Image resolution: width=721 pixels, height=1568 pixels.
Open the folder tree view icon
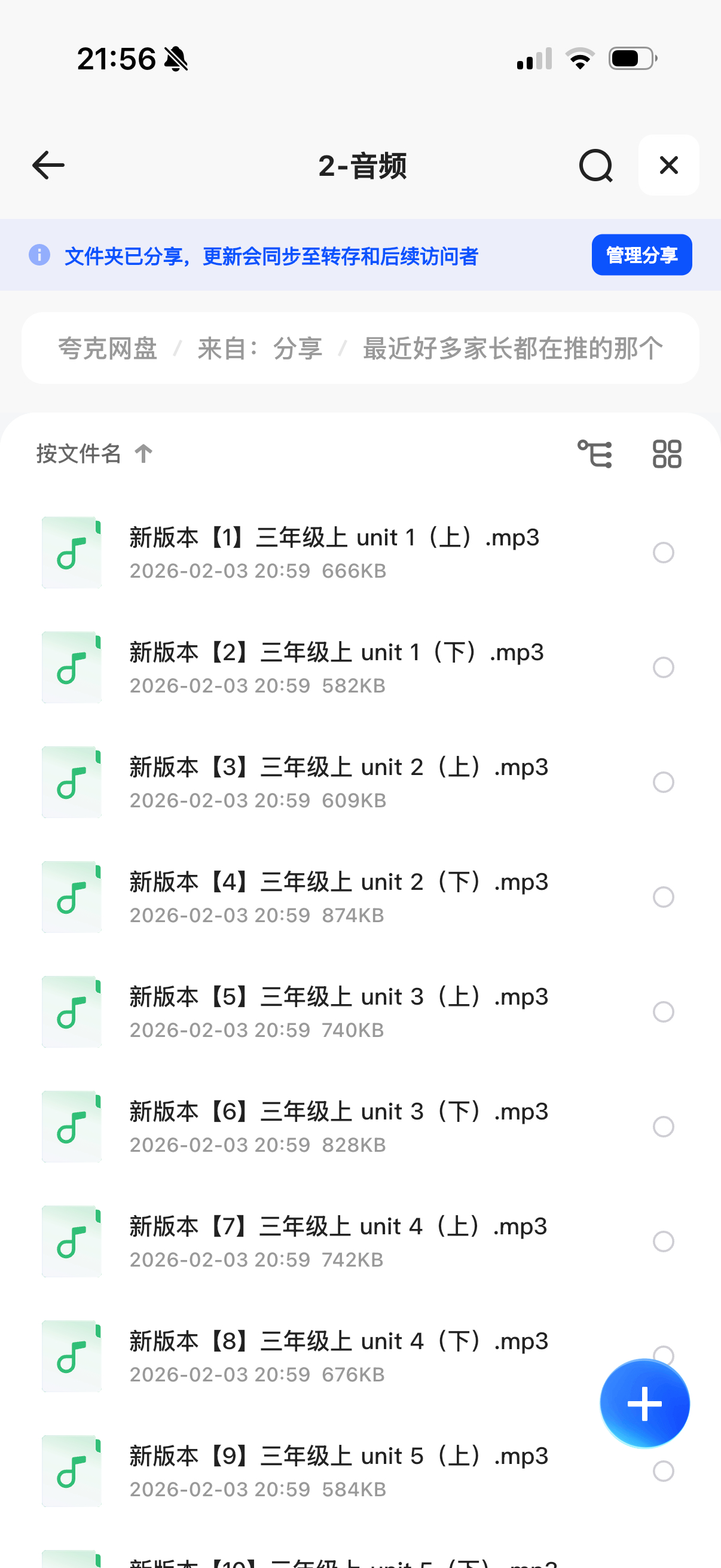[x=594, y=453]
